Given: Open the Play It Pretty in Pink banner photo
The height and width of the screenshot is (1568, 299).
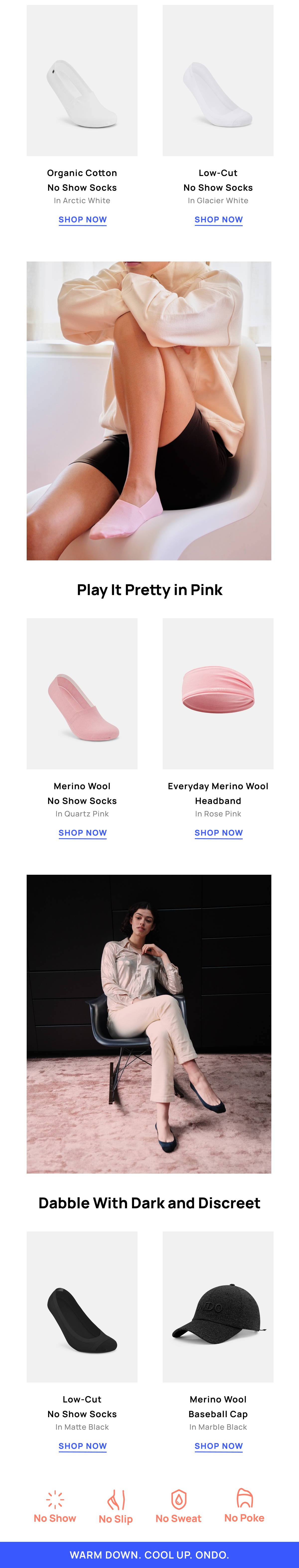Looking at the screenshot, I should coord(149,411).
